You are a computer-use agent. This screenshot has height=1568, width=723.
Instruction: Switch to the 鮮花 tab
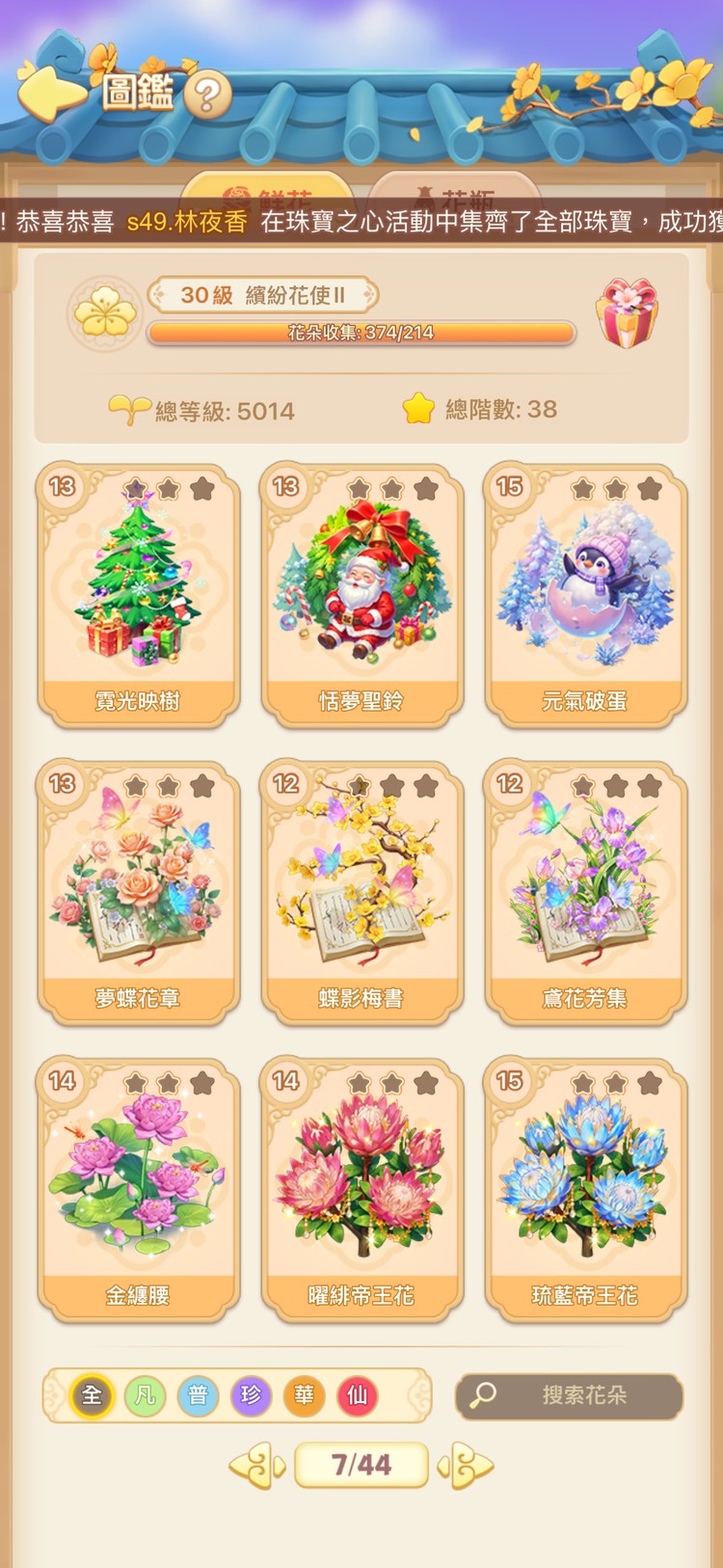pyautogui.click(x=273, y=191)
